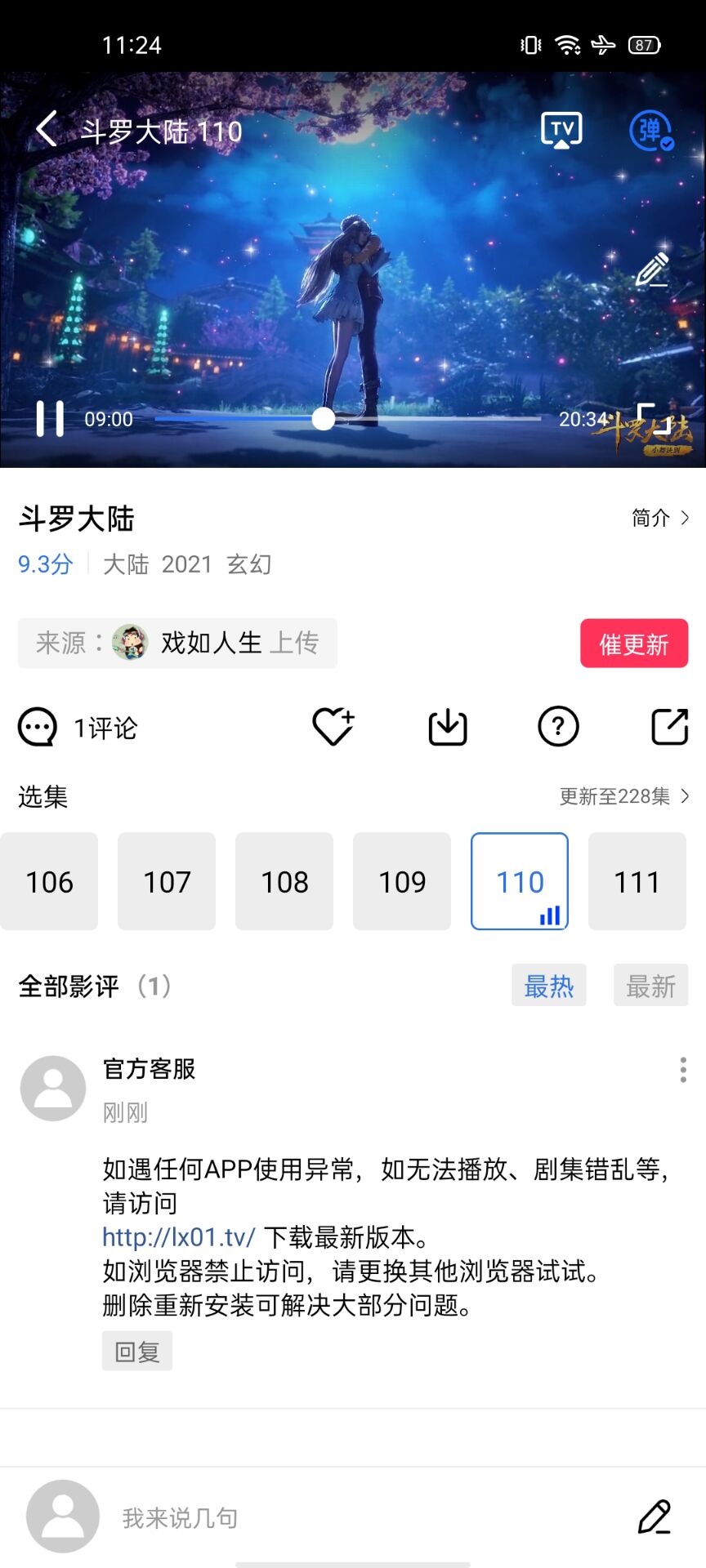Enter fullscreen video mode
The image size is (706, 1568).
(654, 419)
